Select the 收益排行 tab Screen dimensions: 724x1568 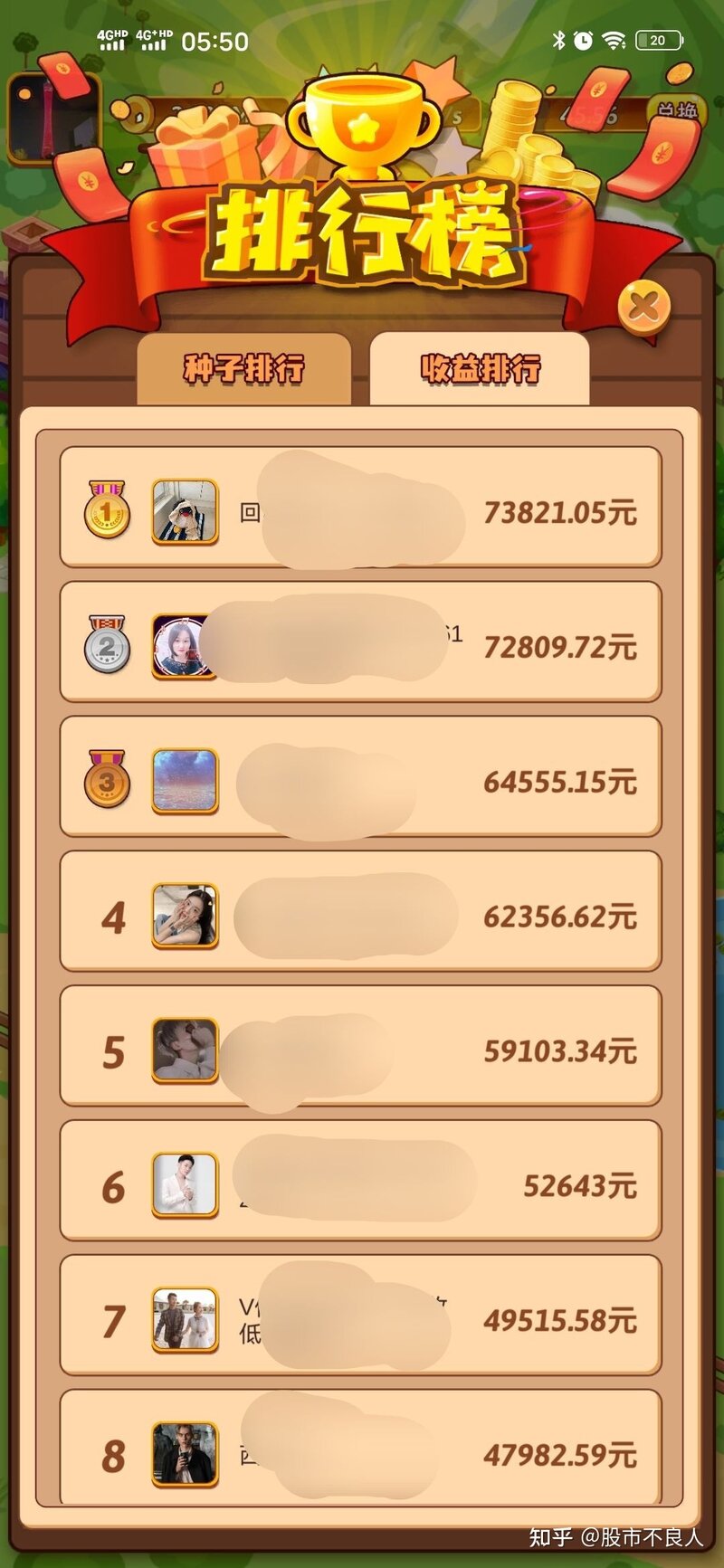pos(480,368)
